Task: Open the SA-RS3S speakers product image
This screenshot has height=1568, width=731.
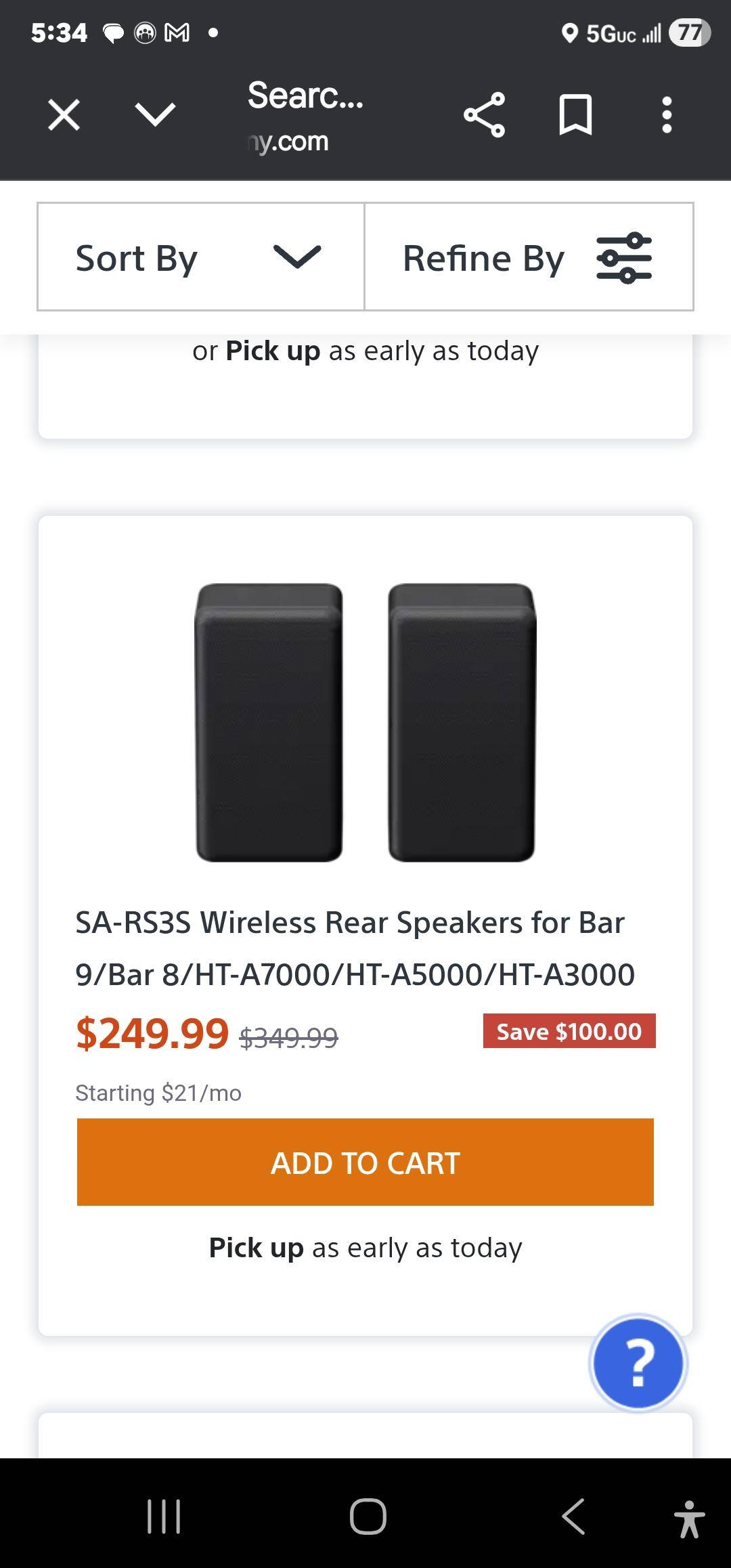Action: coord(365,722)
